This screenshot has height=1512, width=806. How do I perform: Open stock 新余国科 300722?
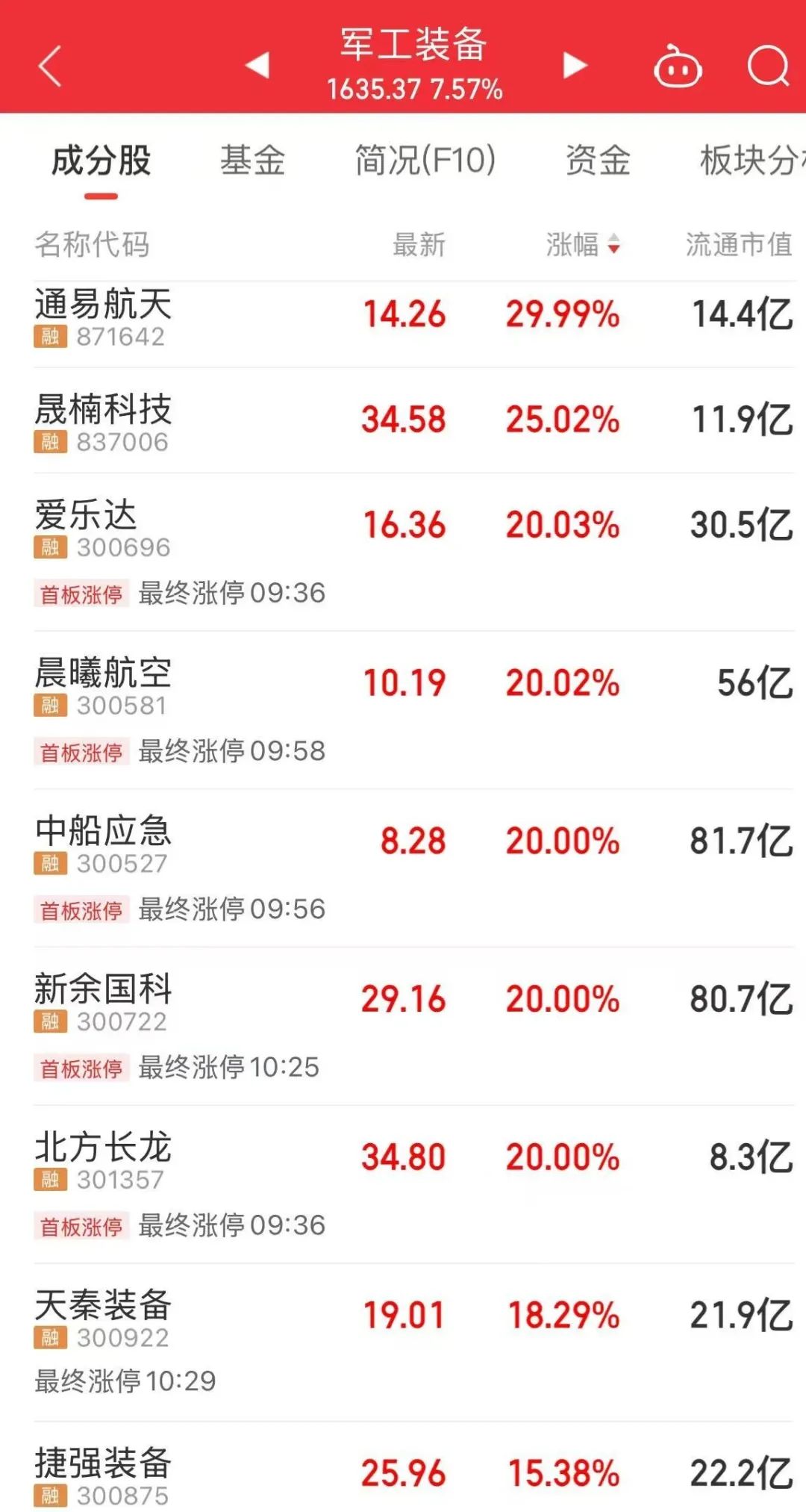[414, 1027]
